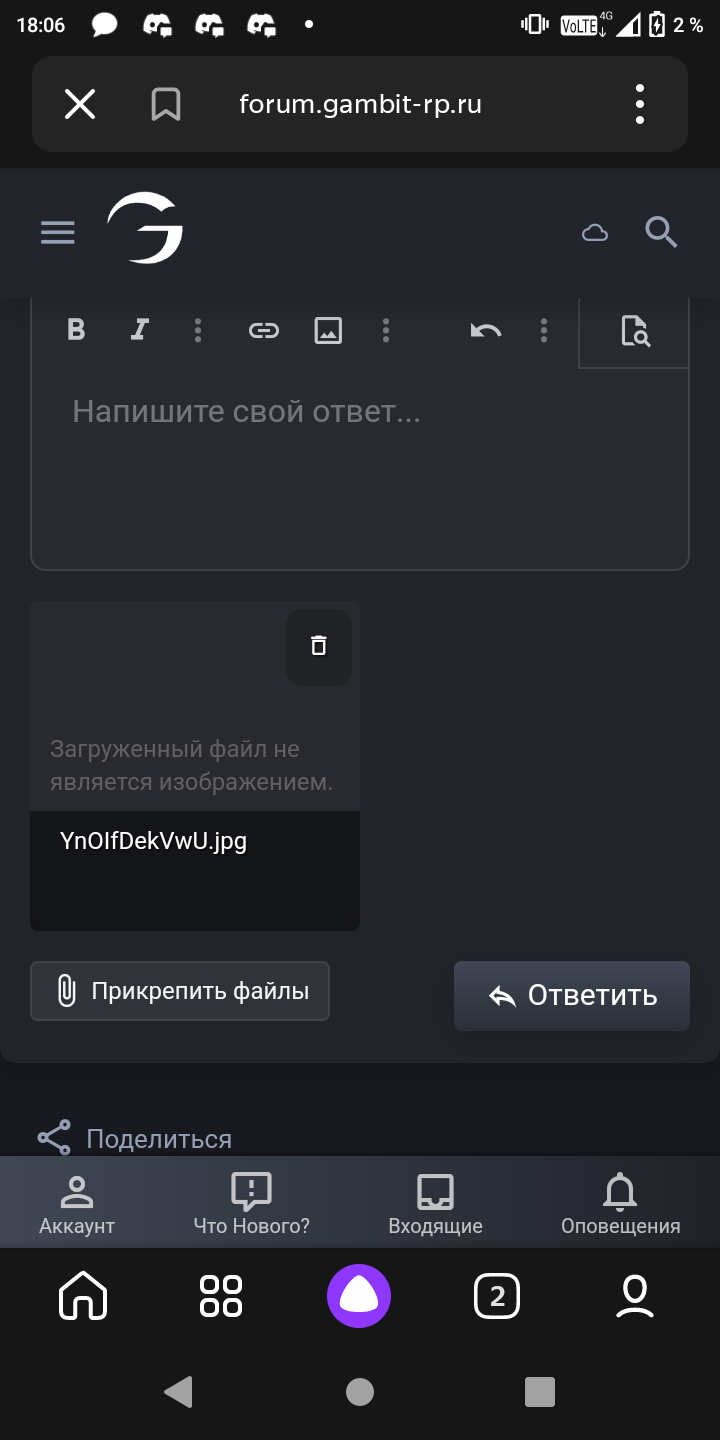Apply italic formatting in the editor
Screen dimensions: 720x1440
click(140, 329)
